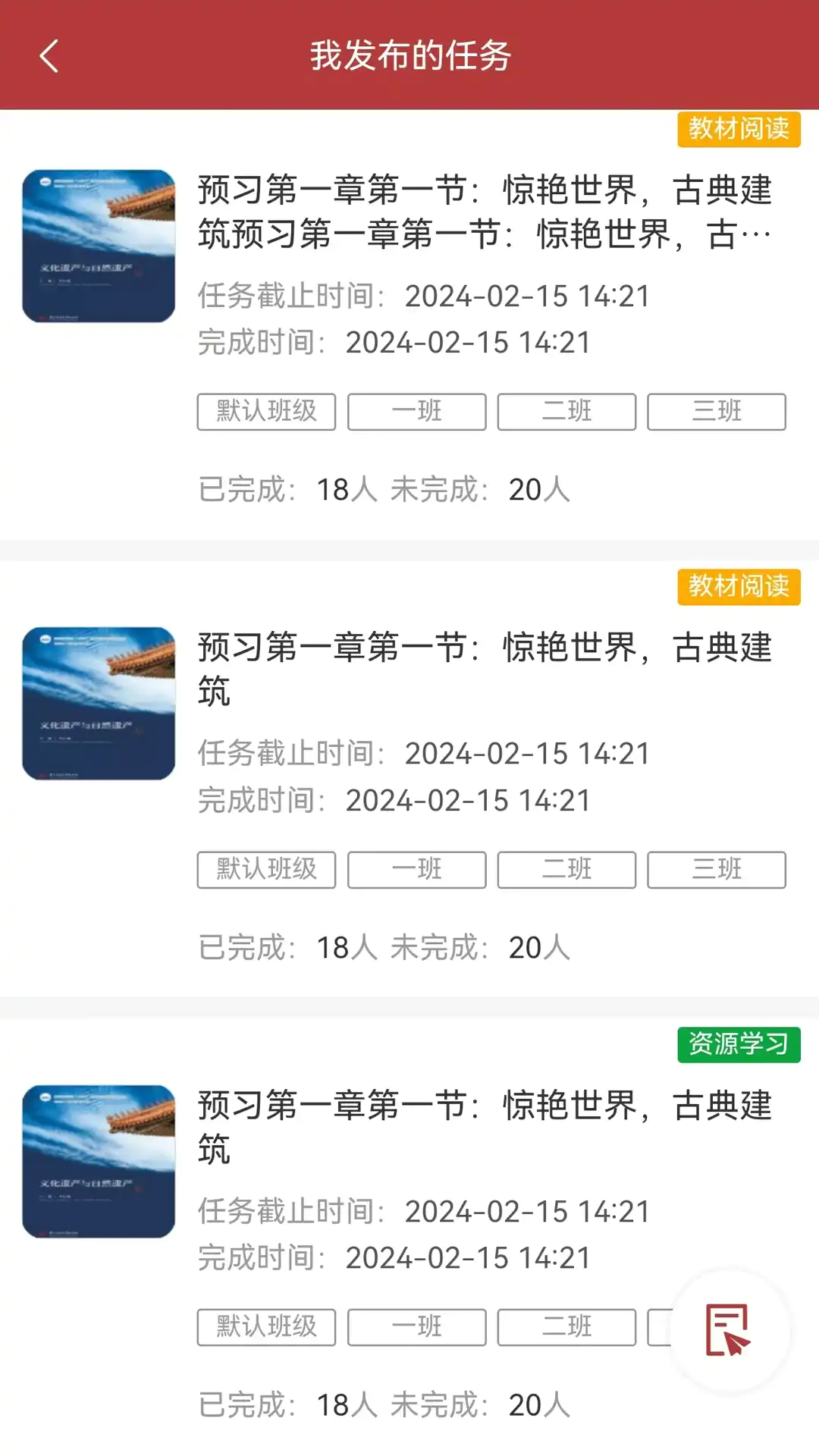Tap the back arrow on the title bar
This screenshot has width=819, height=1456.
tap(49, 55)
